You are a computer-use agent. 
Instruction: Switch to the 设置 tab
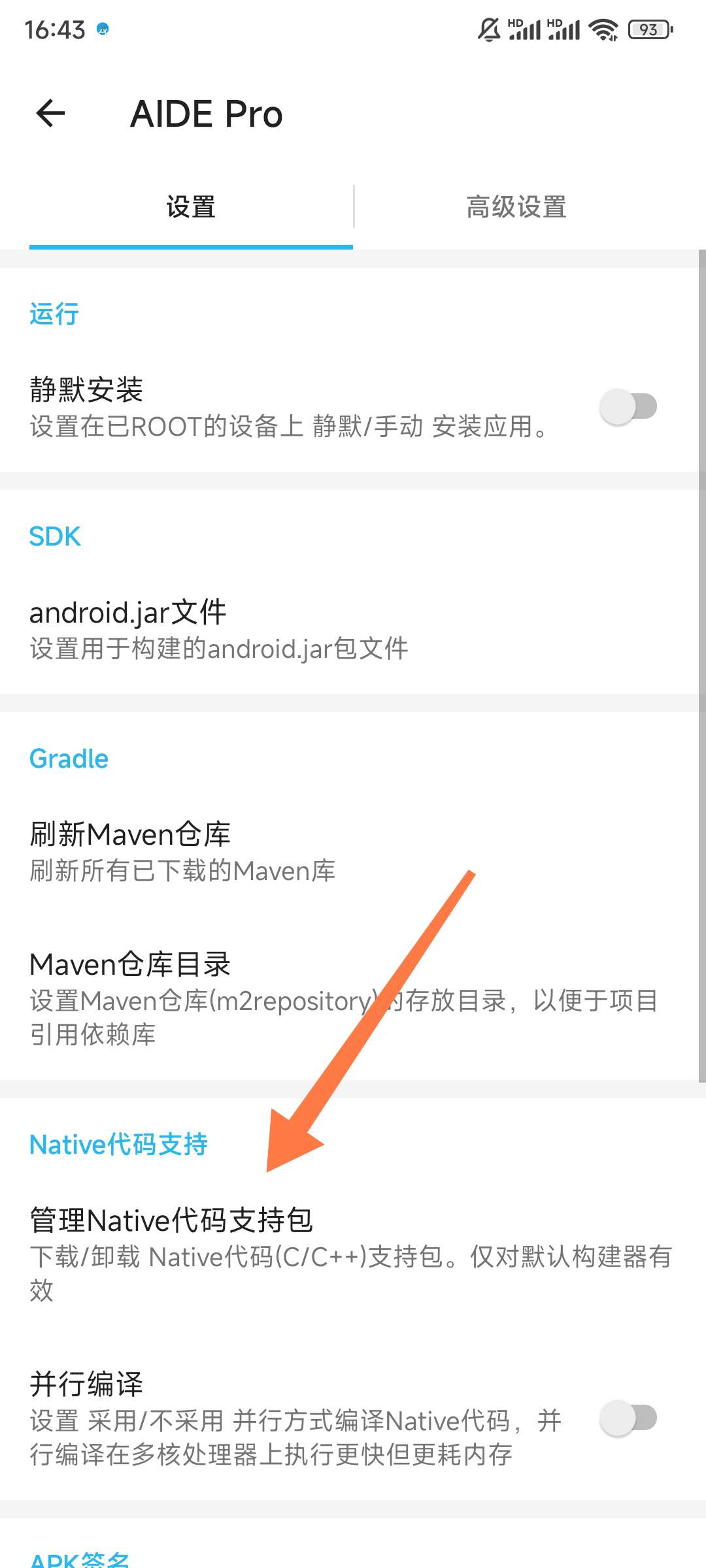pos(190,207)
